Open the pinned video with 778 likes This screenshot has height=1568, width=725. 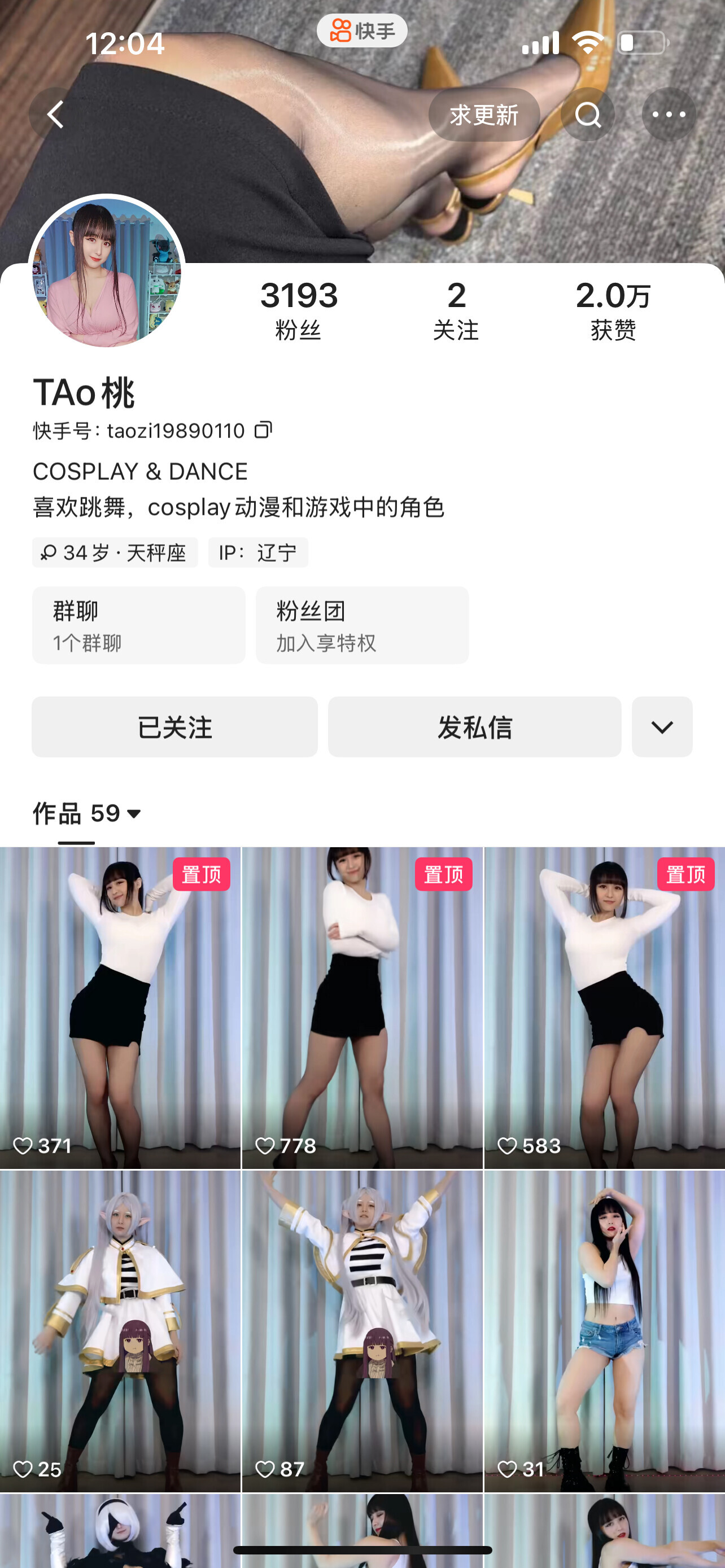pyautogui.click(x=362, y=1008)
